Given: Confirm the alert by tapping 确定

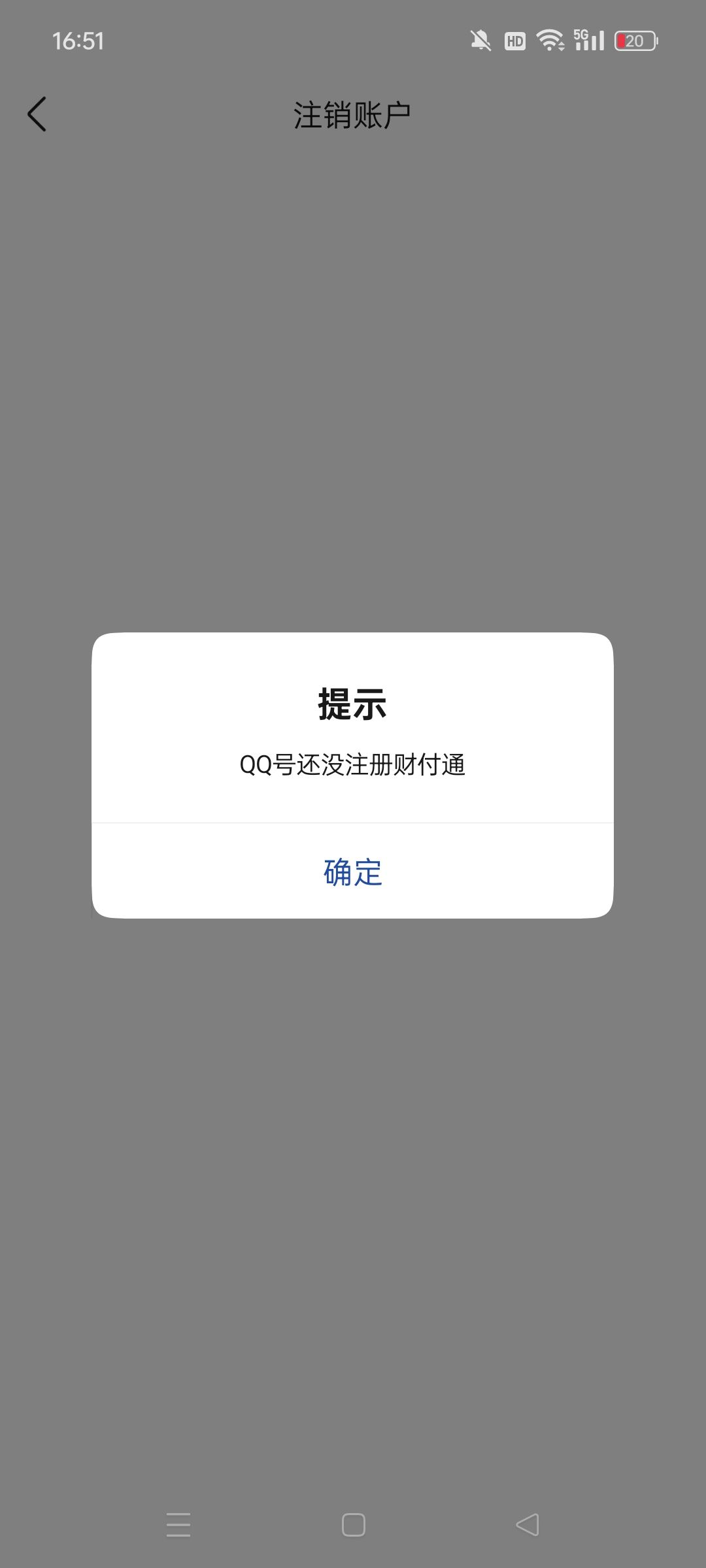Looking at the screenshot, I should pos(353,872).
